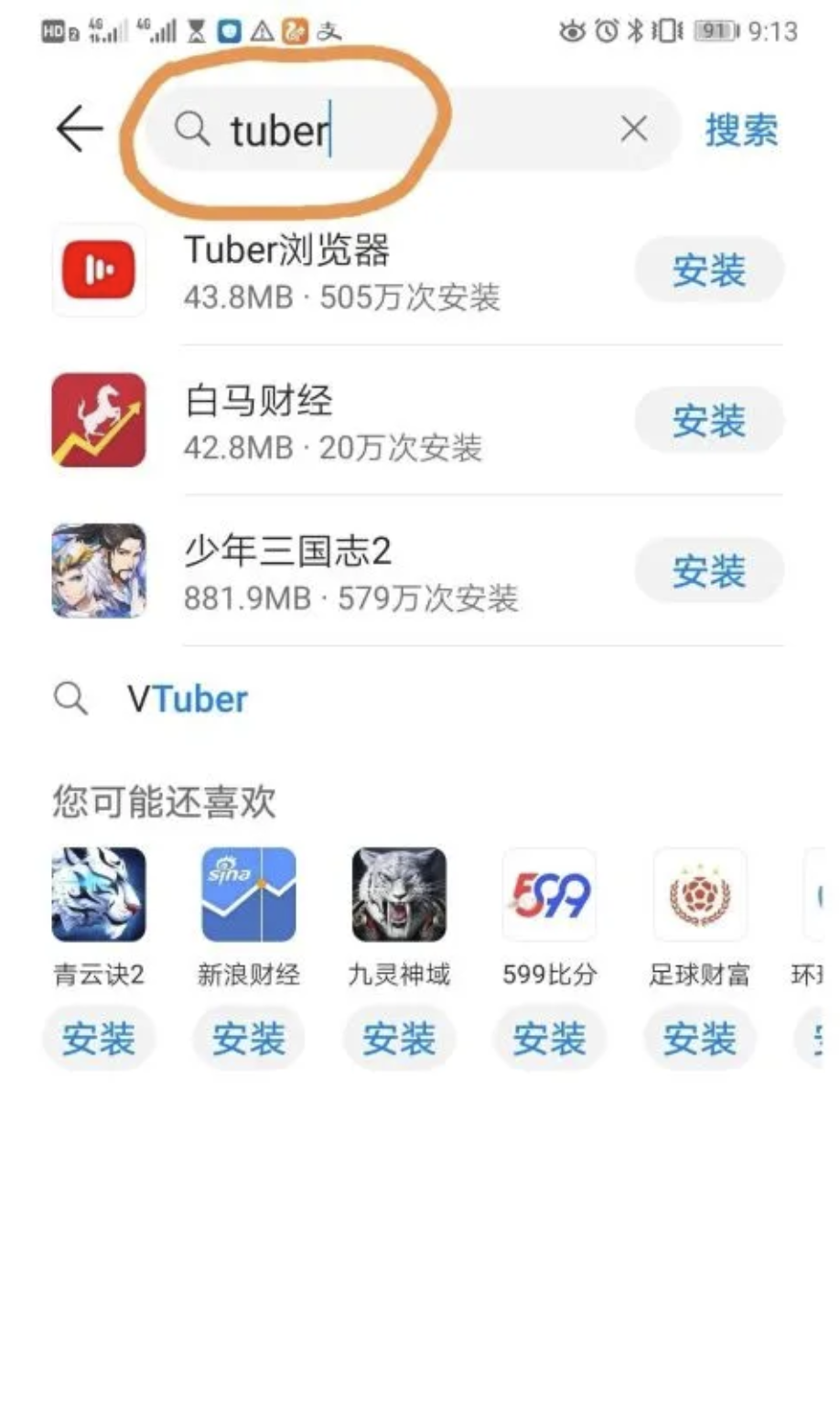This screenshot has height=1423, width=840.
Task: Install Tuber浏览器
Action: (x=708, y=271)
